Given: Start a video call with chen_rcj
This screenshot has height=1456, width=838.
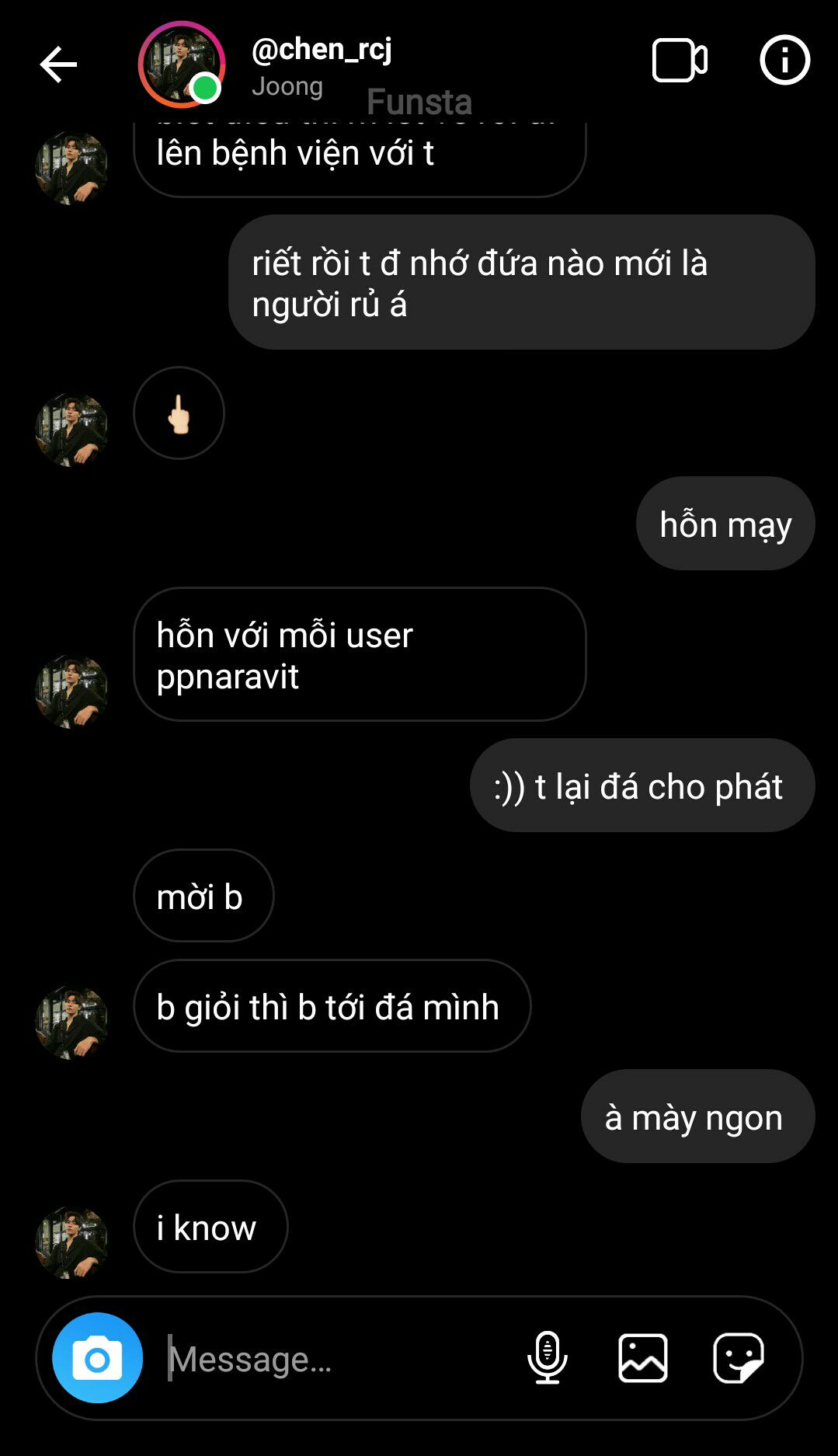Looking at the screenshot, I should [x=679, y=61].
